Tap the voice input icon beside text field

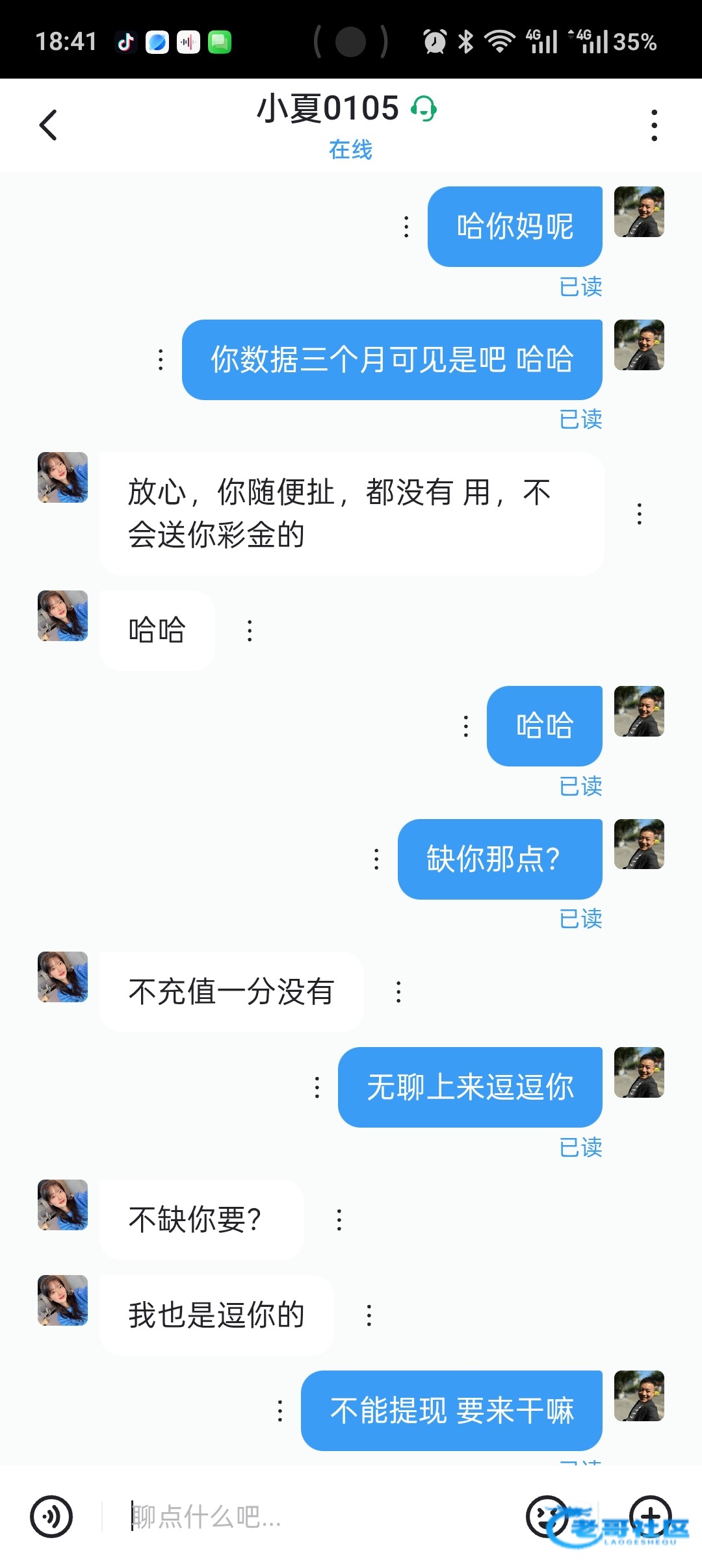[x=51, y=1517]
